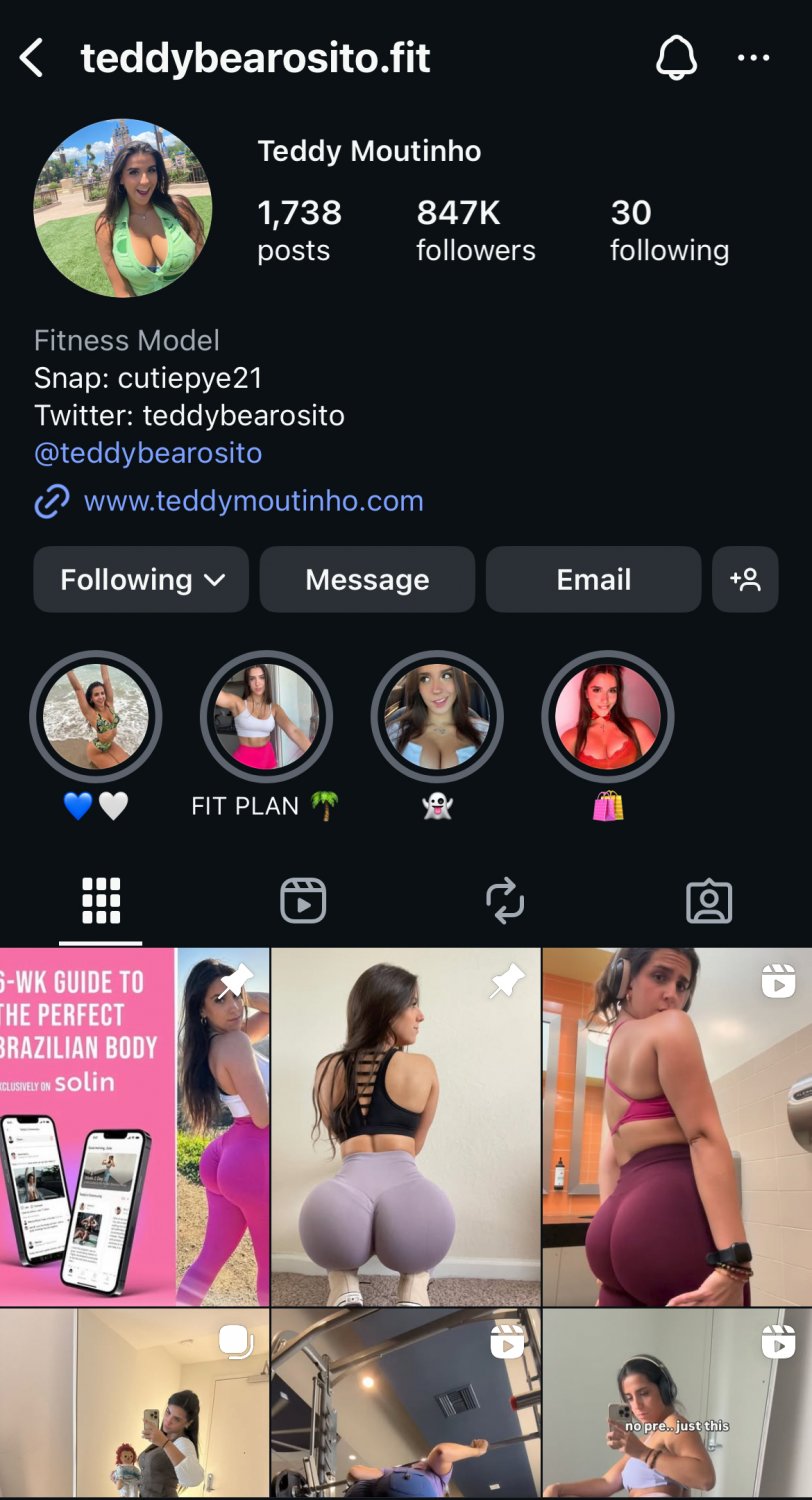Open the blue and white hearts highlight
The width and height of the screenshot is (812, 1500).
click(x=96, y=716)
